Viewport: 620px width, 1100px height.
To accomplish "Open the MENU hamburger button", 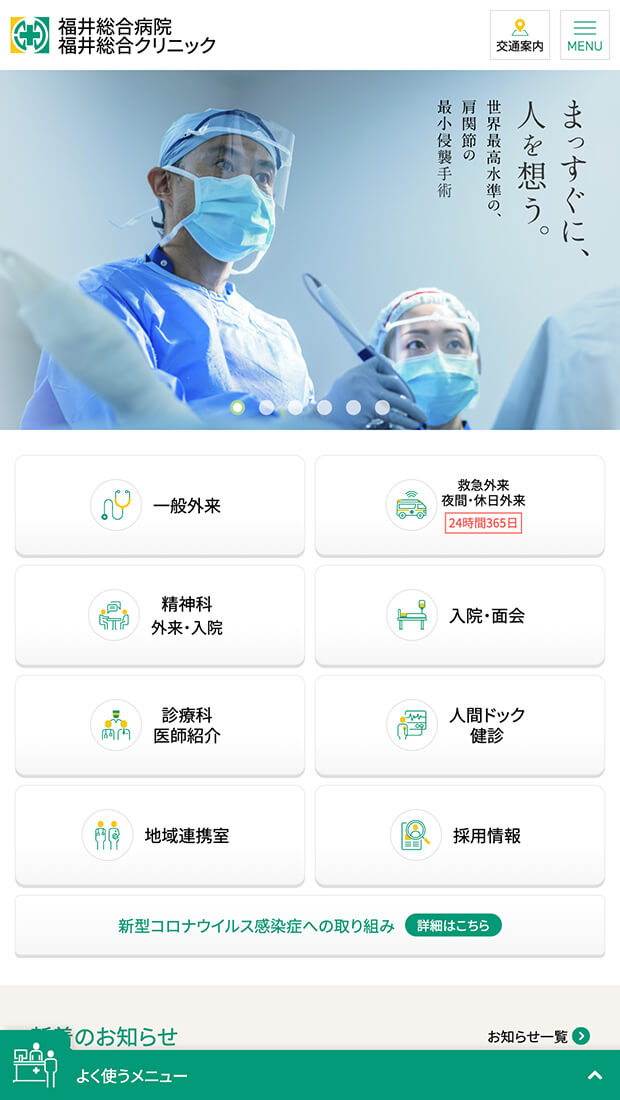I will 584,35.
